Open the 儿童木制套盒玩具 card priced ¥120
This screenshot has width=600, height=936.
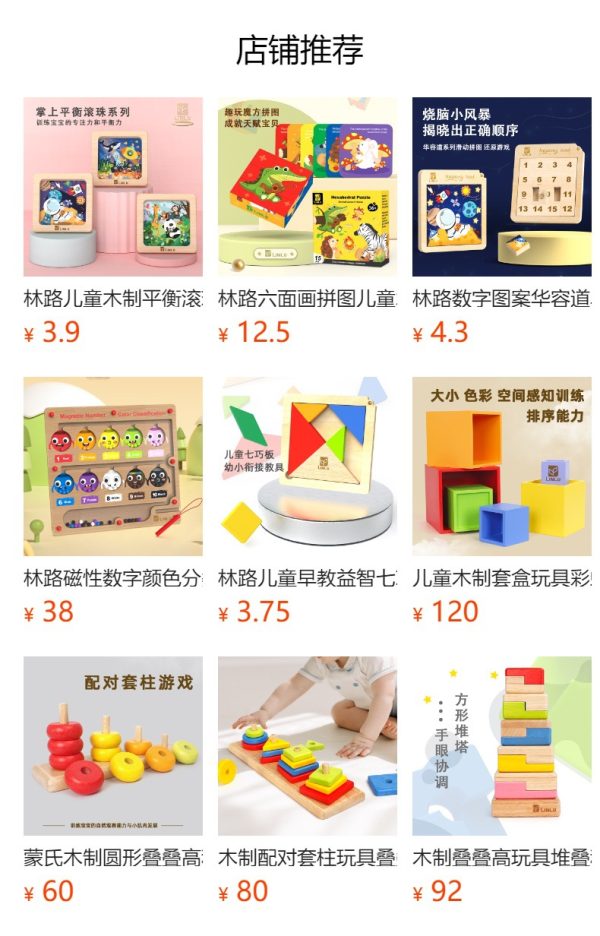[501, 466]
